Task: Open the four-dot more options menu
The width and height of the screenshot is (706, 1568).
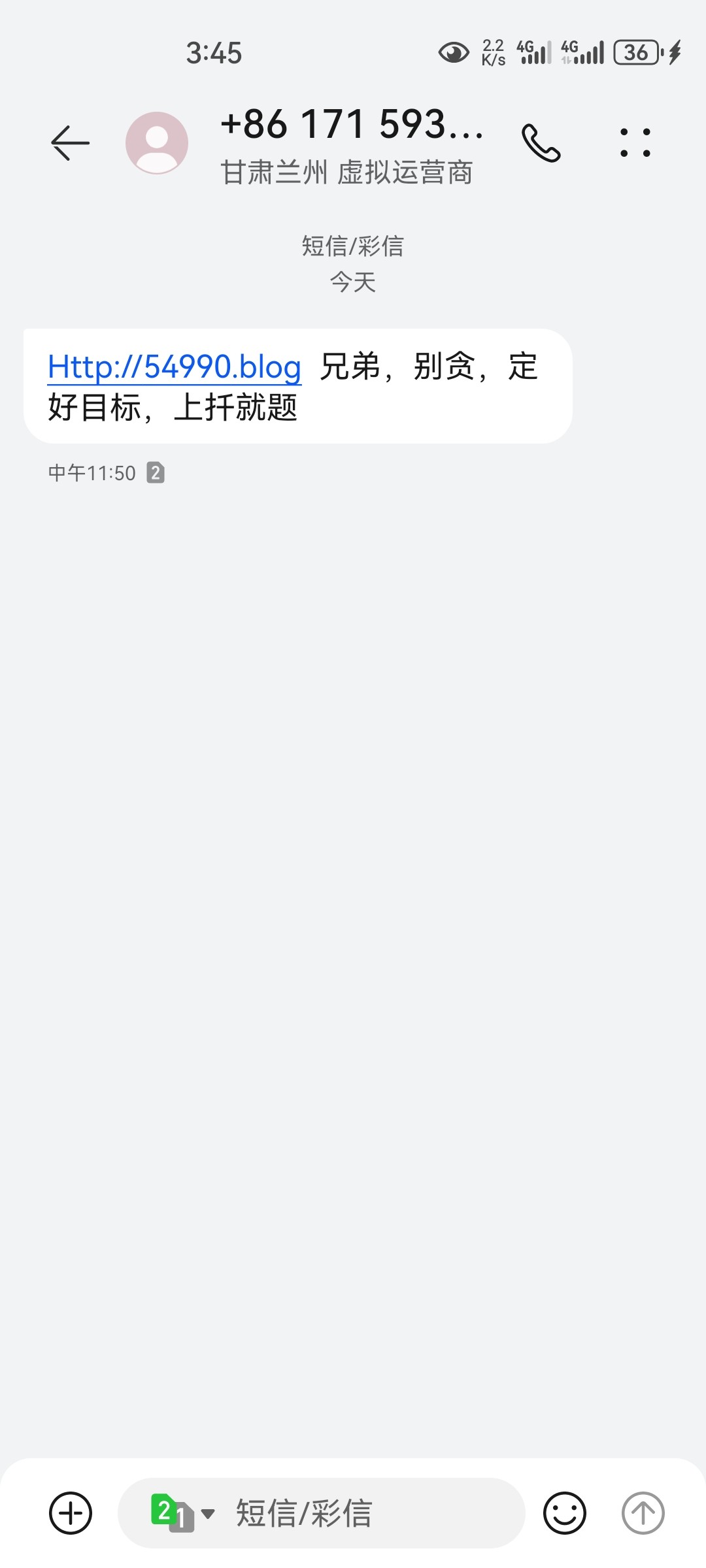Action: pyautogui.click(x=635, y=142)
